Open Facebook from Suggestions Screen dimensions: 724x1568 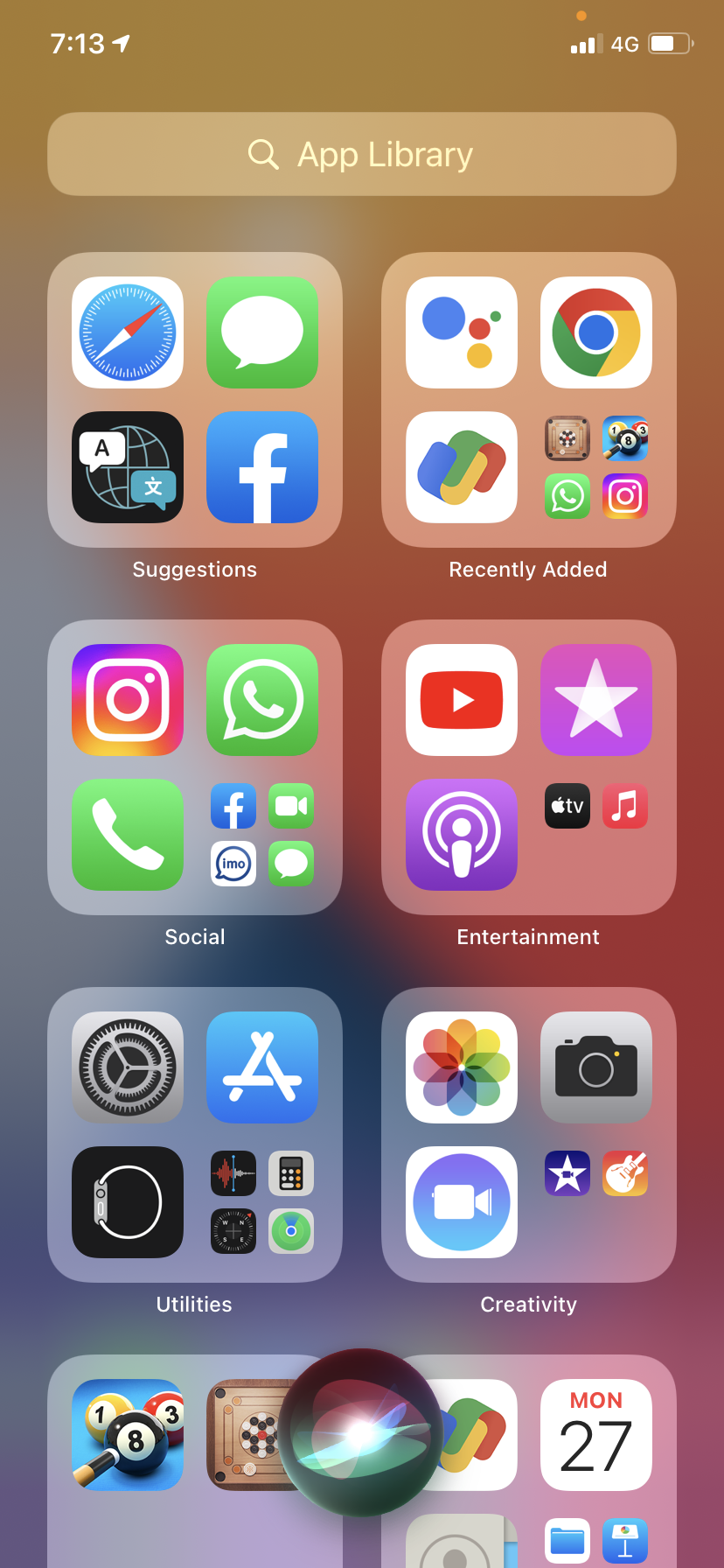tap(262, 467)
